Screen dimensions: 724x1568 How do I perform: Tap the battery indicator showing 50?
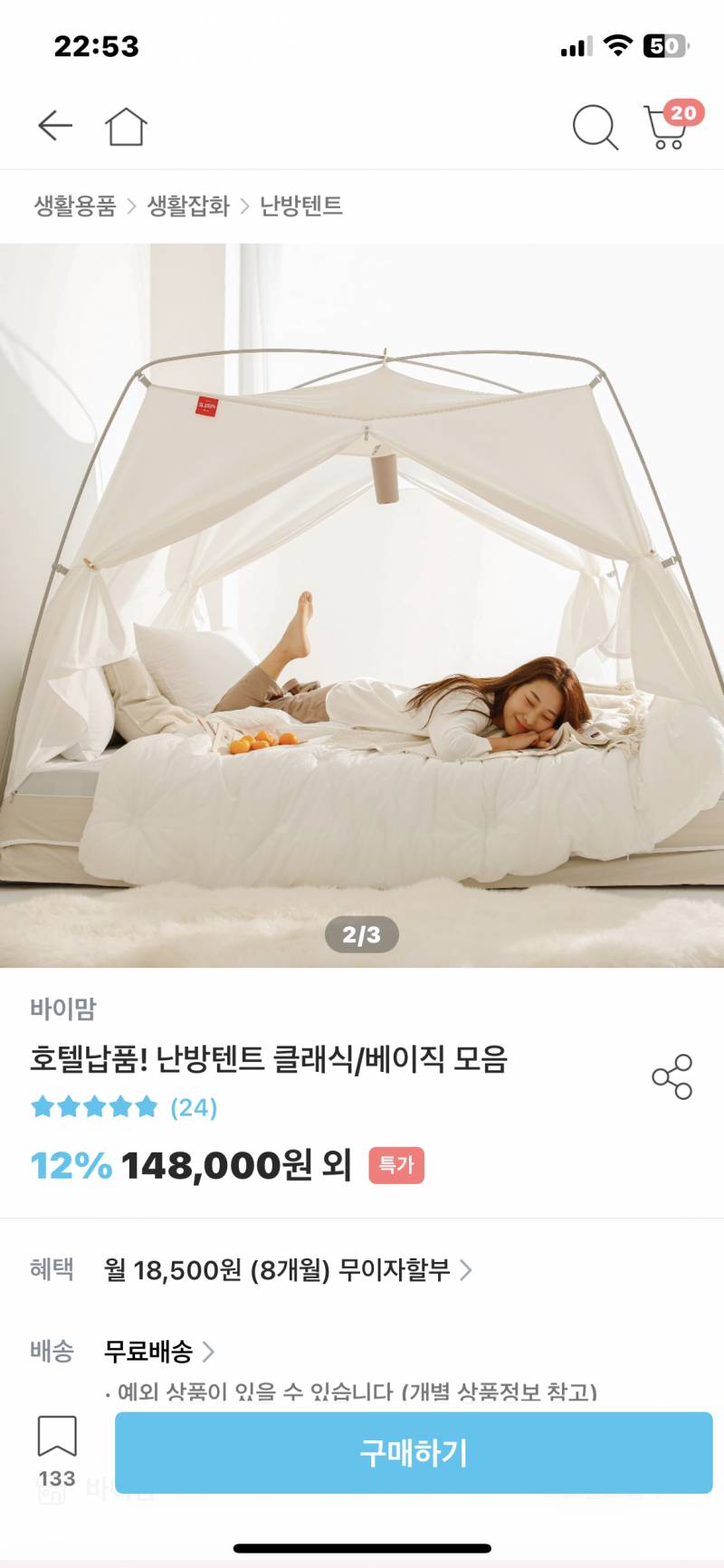pos(664,47)
